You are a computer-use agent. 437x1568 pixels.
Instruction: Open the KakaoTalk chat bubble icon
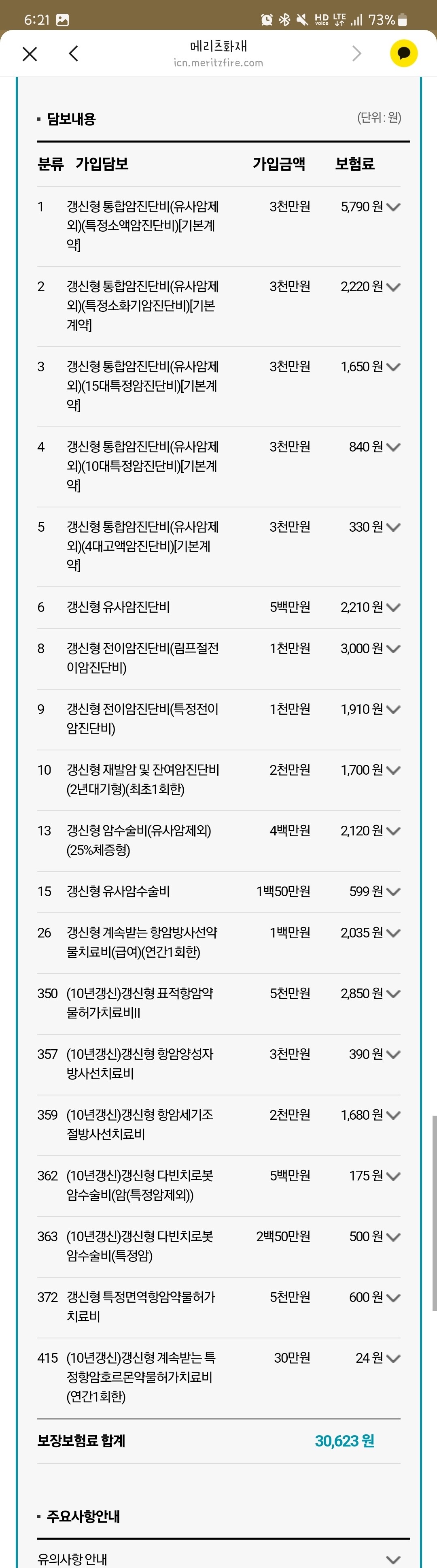click(403, 53)
